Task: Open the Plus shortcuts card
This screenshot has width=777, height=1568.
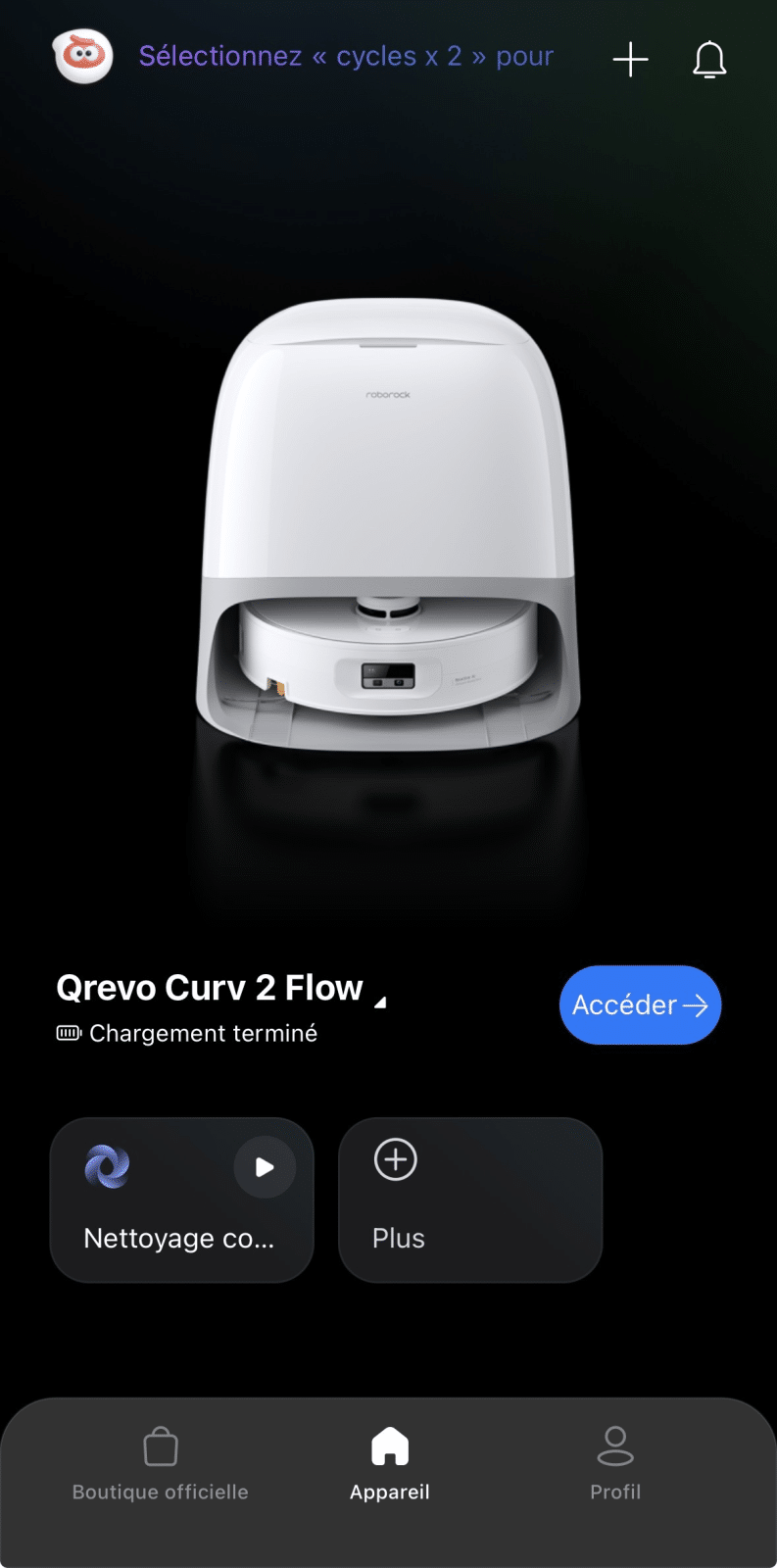Action: click(469, 1200)
